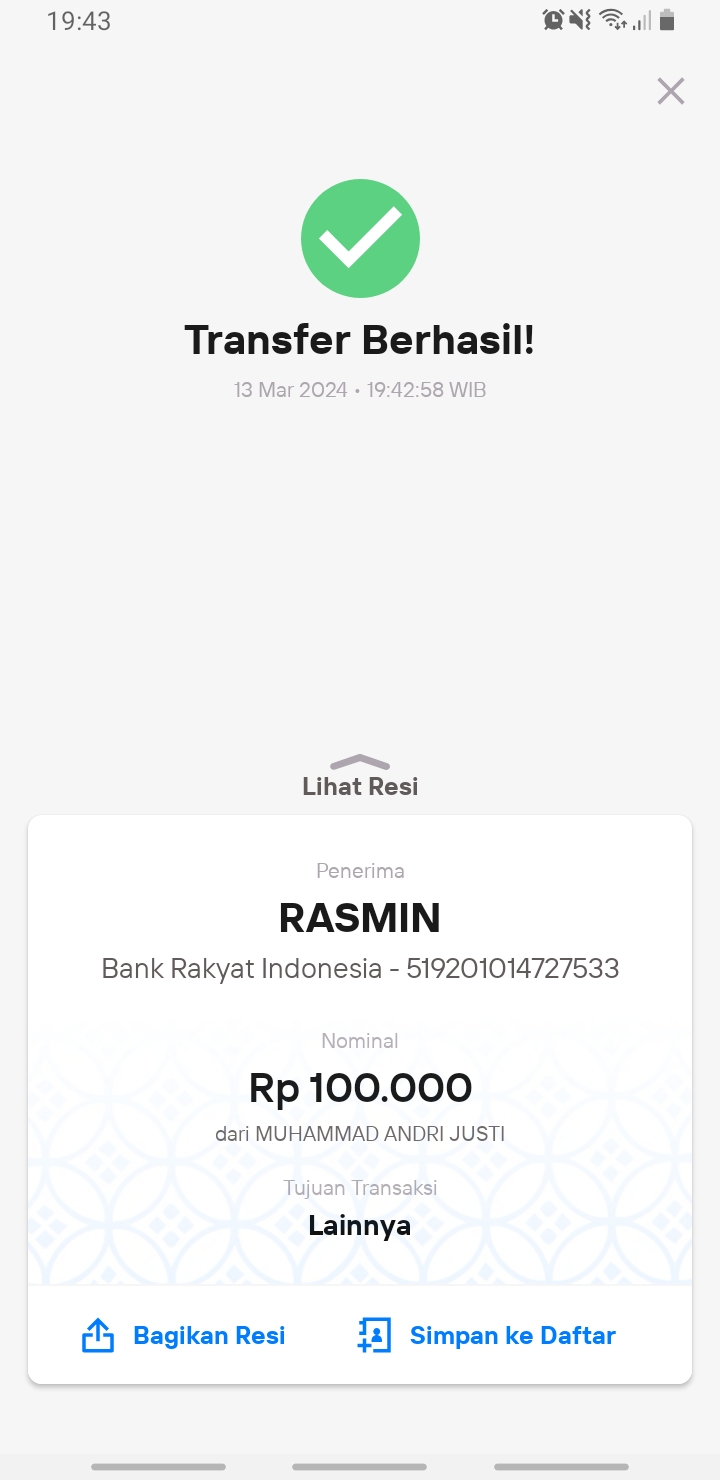Expand Lihat Resi to view receipt
Viewport: 720px width, 1480px height.
click(x=360, y=777)
